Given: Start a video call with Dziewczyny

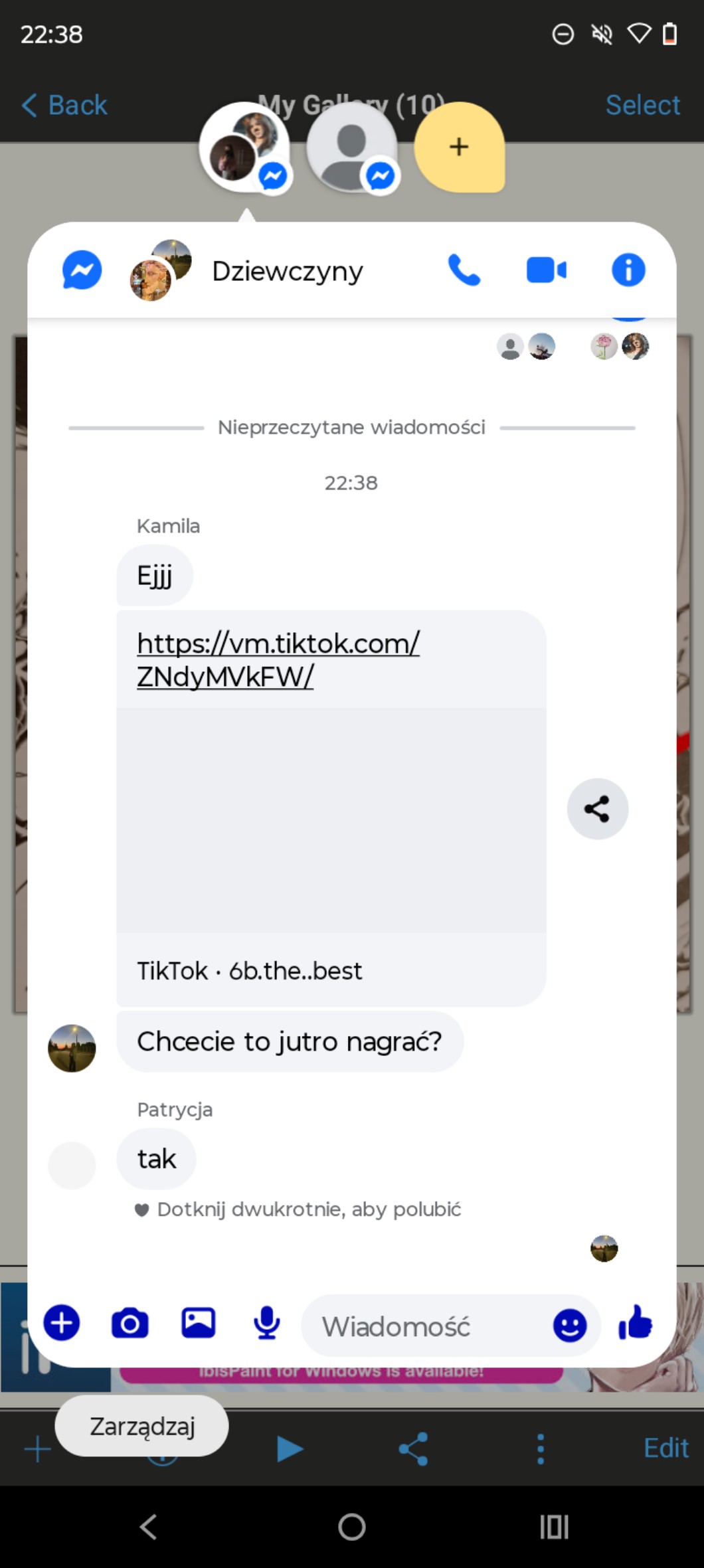Looking at the screenshot, I should [x=546, y=270].
